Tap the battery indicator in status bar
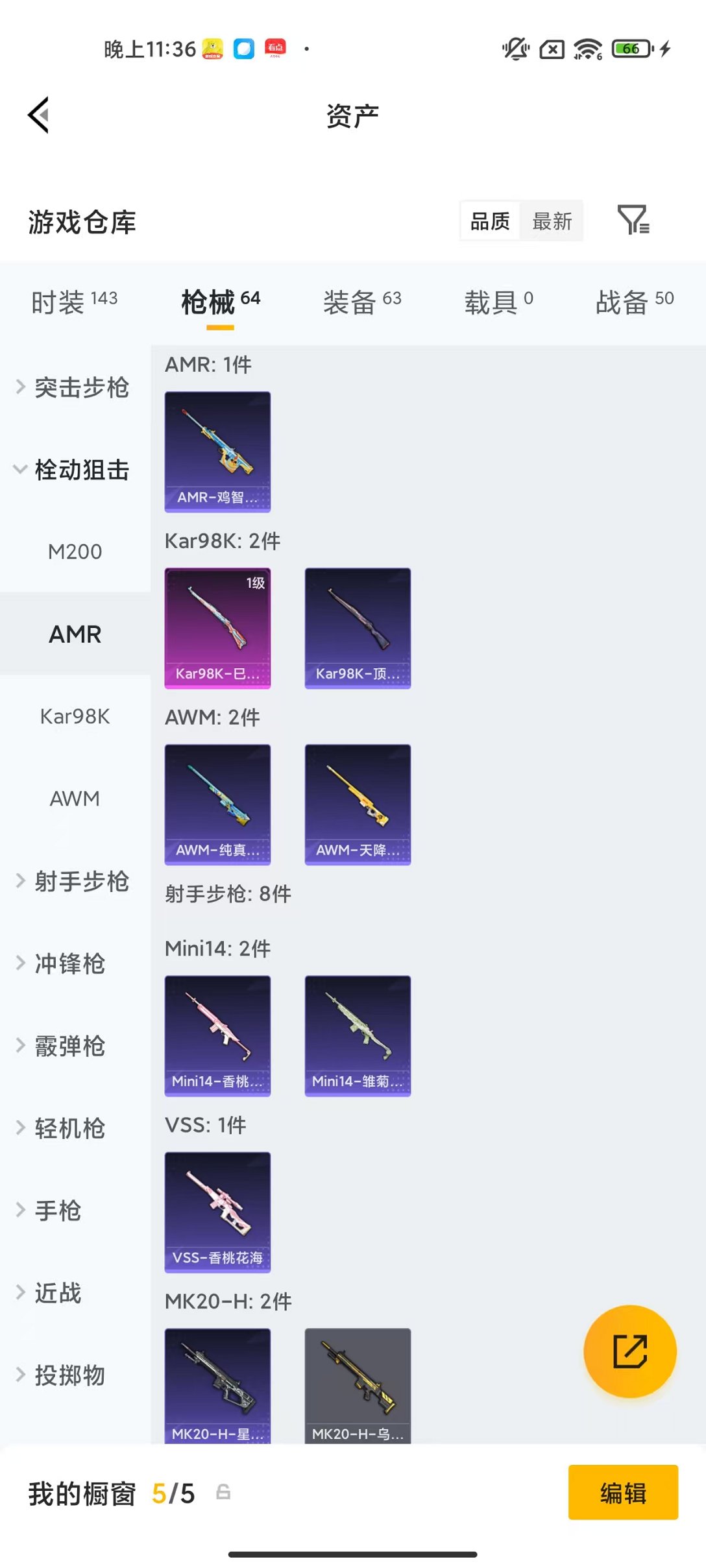706x1568 pixels. pyautogui.click(x=630, y=49)
